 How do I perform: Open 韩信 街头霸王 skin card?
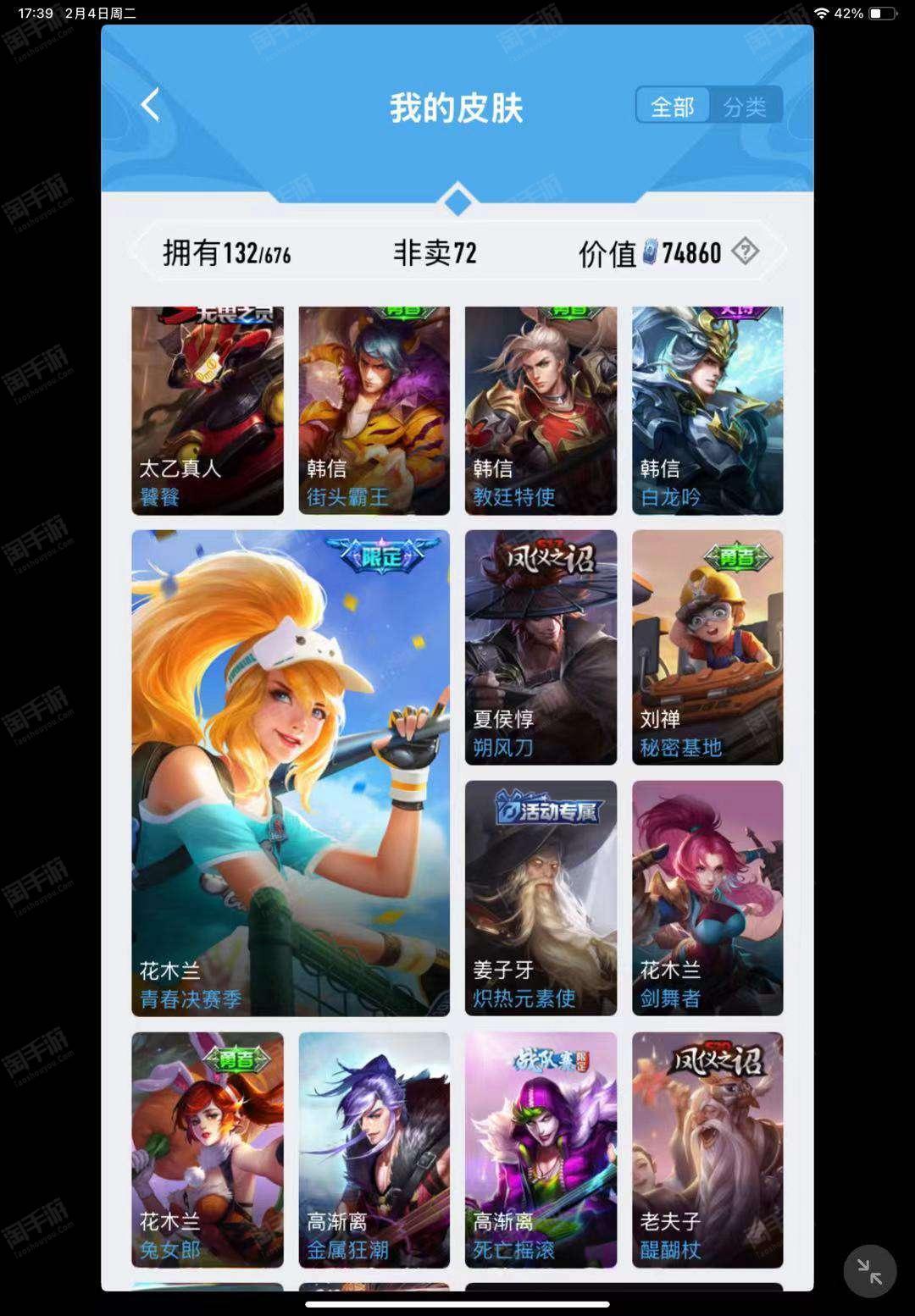click(374, 411)
